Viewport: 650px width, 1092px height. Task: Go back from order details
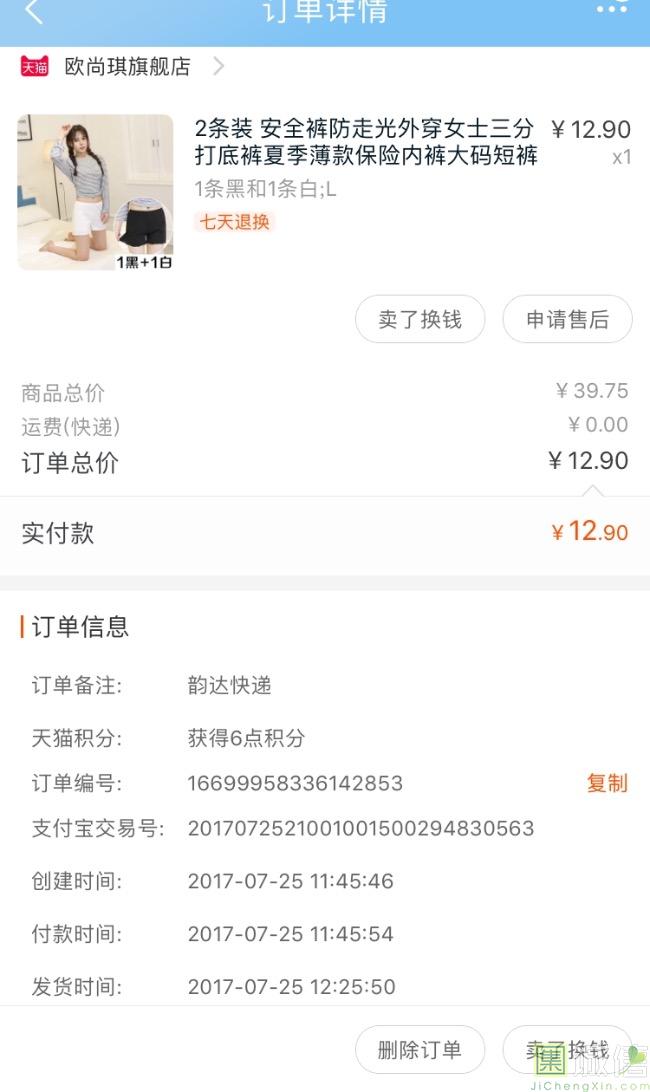coord(34,12)
